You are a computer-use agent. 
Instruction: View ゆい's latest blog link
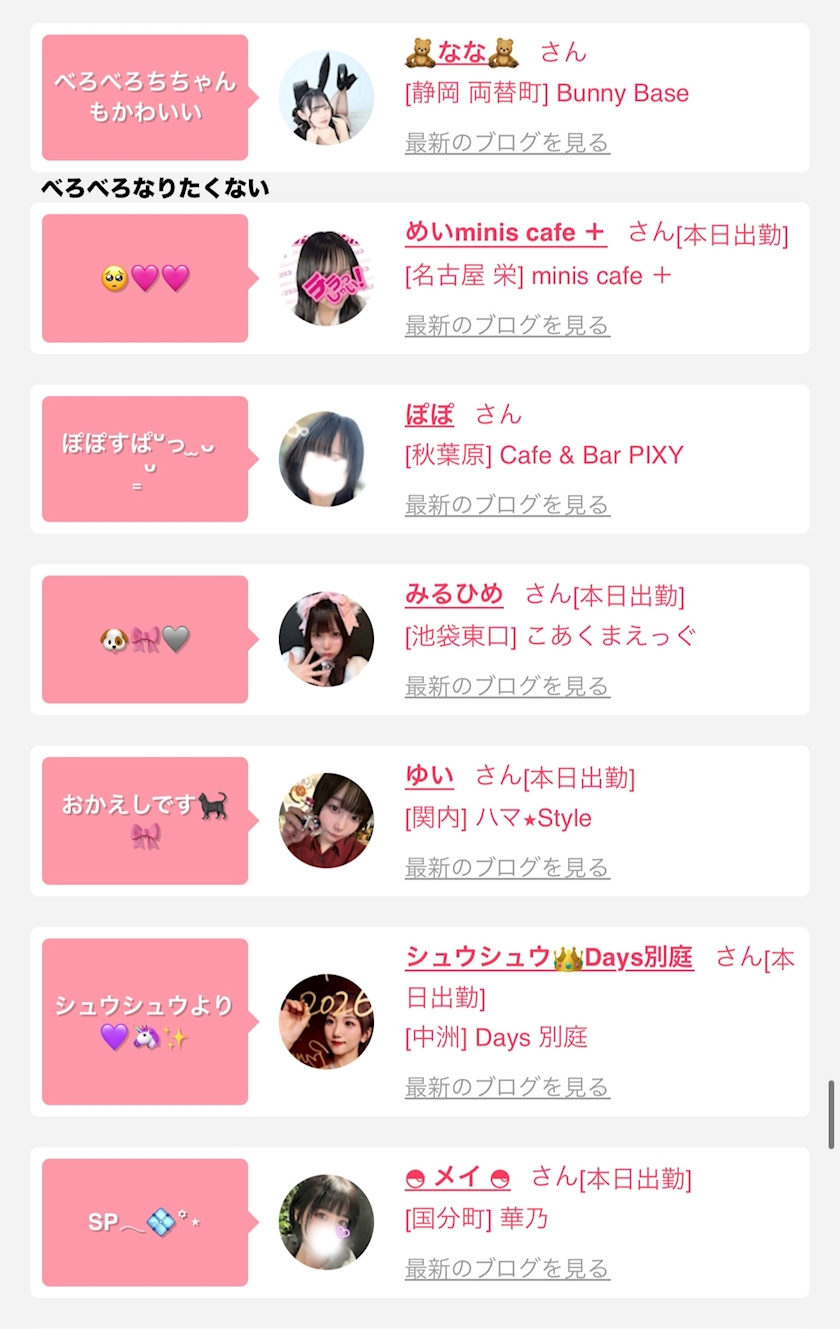click(507, 867)
